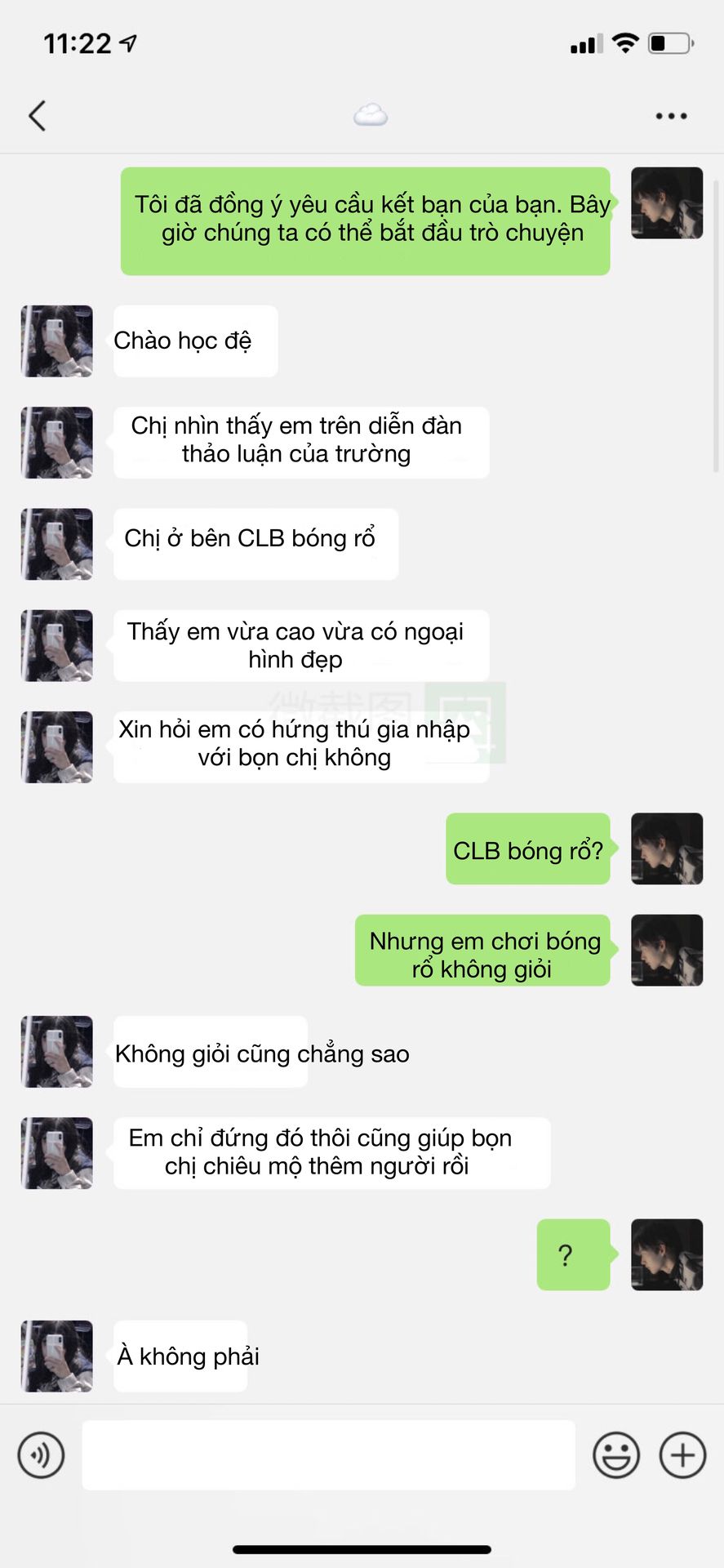The height and width of the screenshot is (1568, 724).
Task: Open the three-dot chat options menu
Action: pos(671,116)
